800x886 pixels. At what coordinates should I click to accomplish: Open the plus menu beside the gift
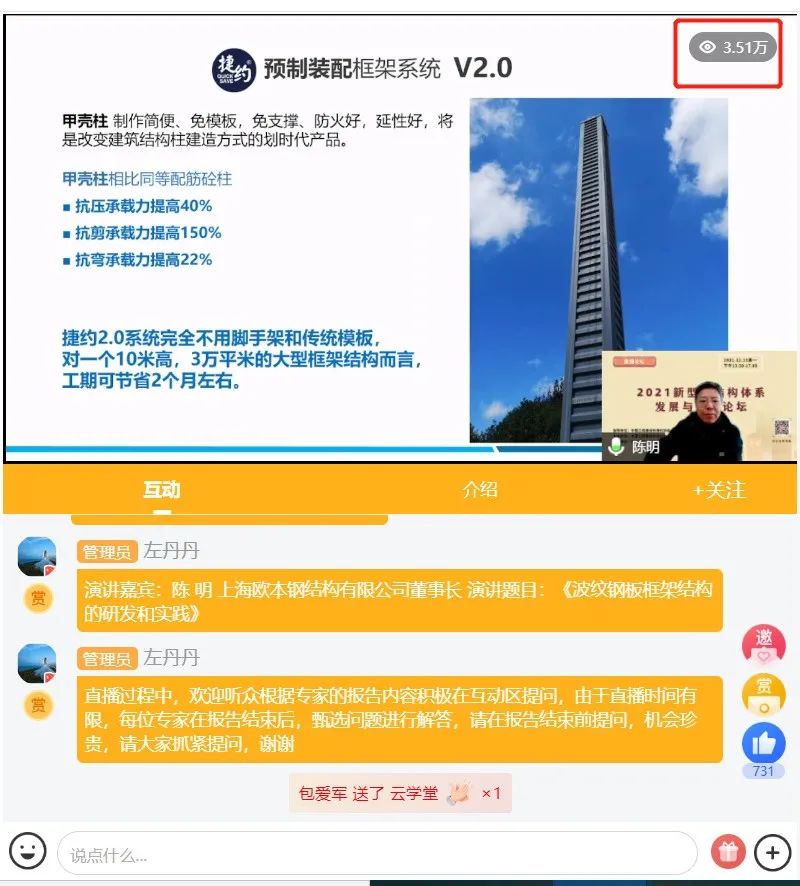coord(772,853)
